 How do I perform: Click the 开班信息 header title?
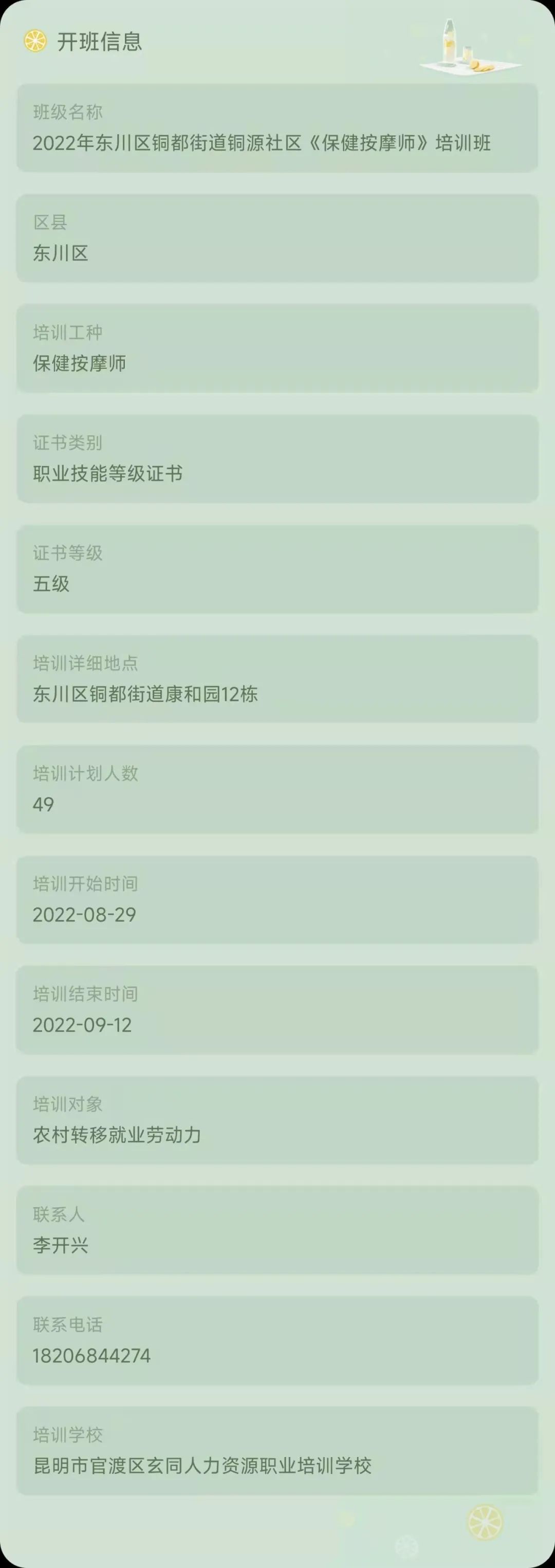[x=99, y=43]
